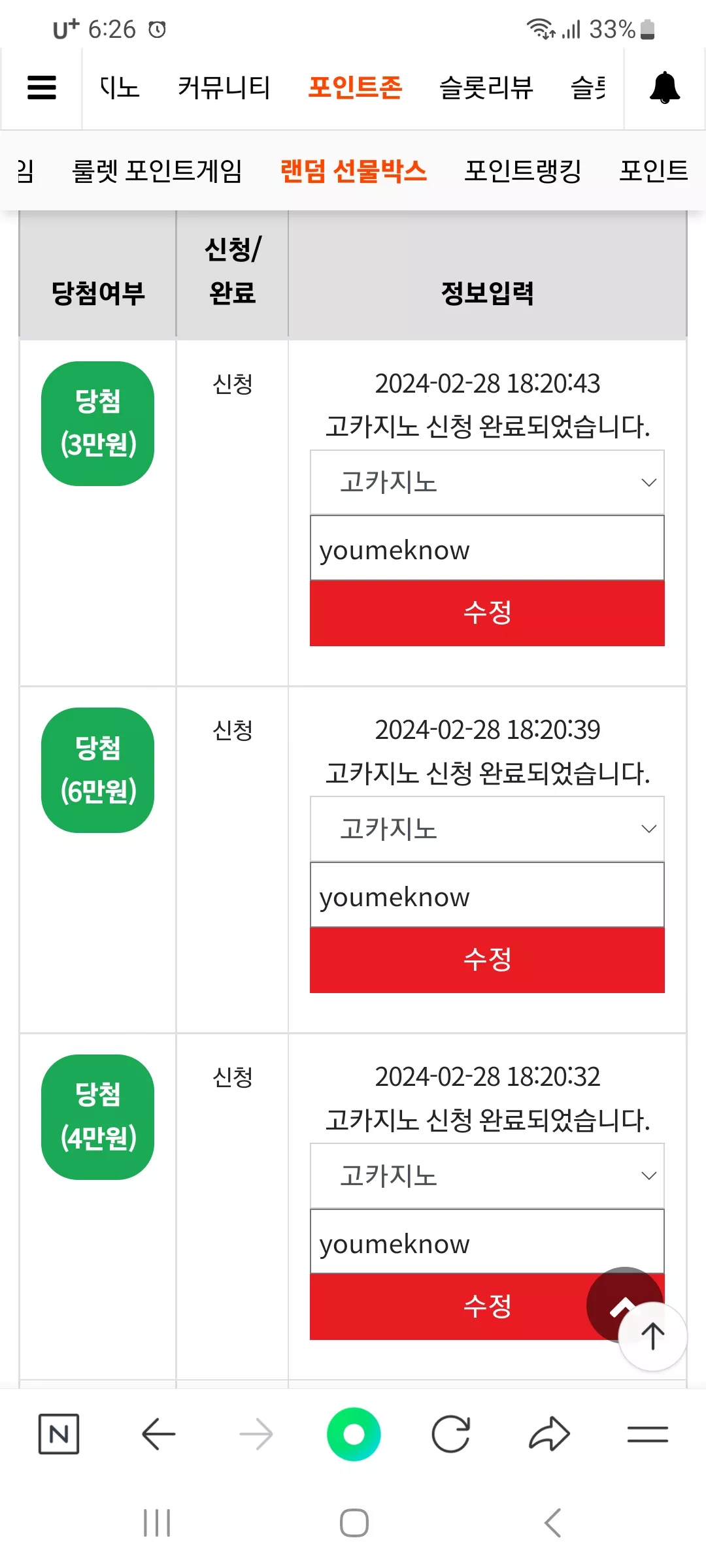Image resolution: width=706 pixels, height=1568 pixels.
Task: Go back in the browser toolbar
Action: 158,1434
